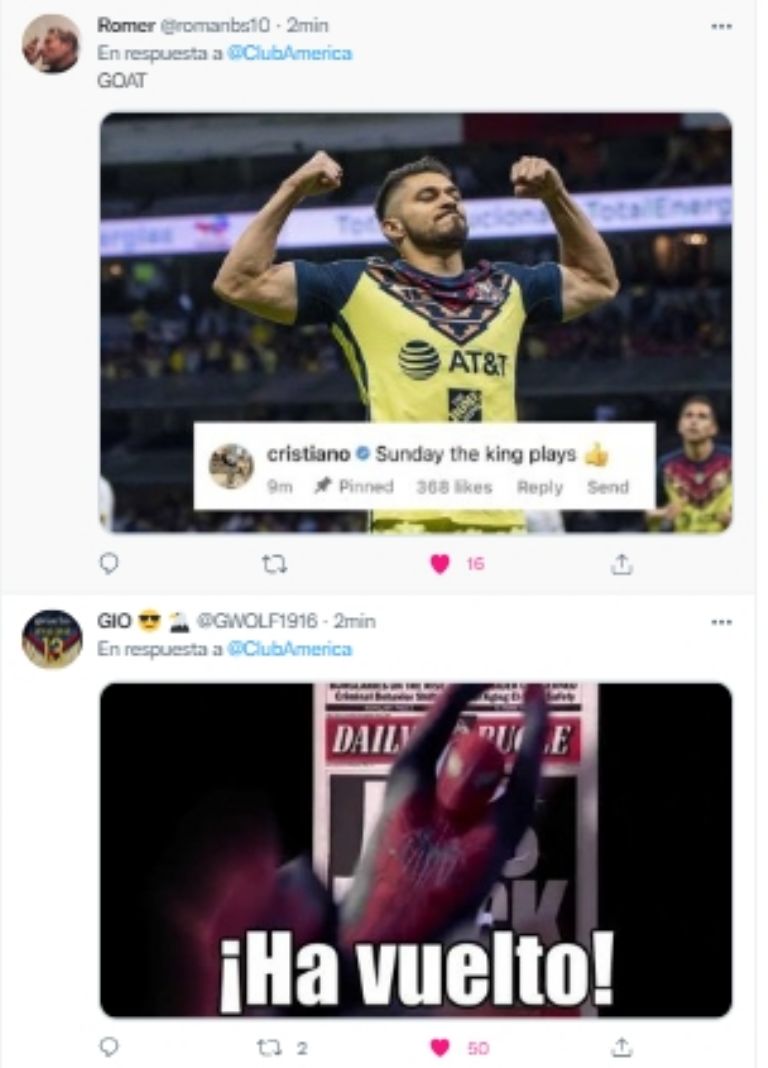Image resolution: width=768 pixels, height=1068 pixels.
Task: Retweet GIO's tweet with 2 retweets
Action: coord(268,1047)
